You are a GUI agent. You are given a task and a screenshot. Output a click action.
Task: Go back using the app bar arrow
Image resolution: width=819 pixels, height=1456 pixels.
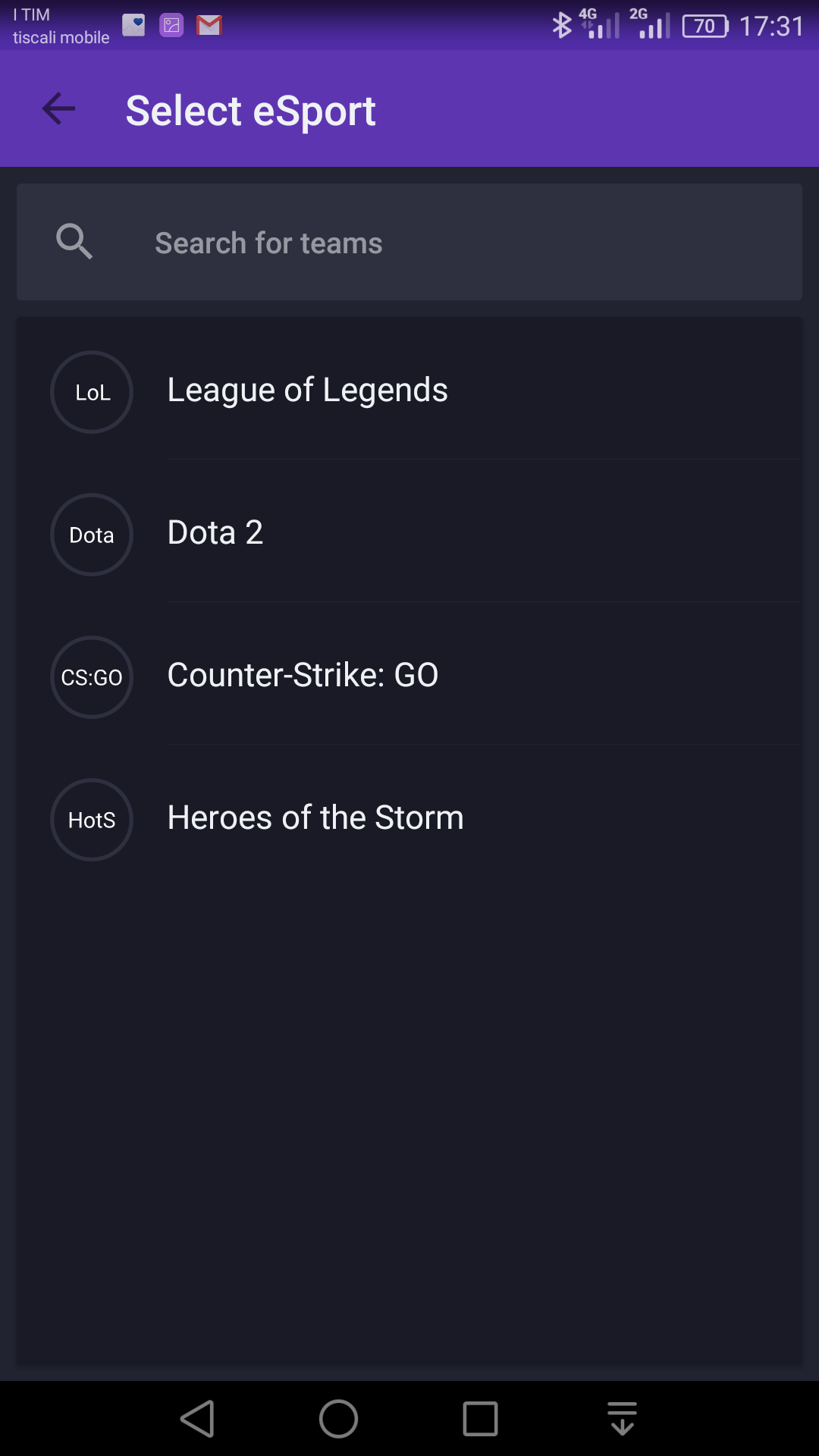[x=58, y=109]
